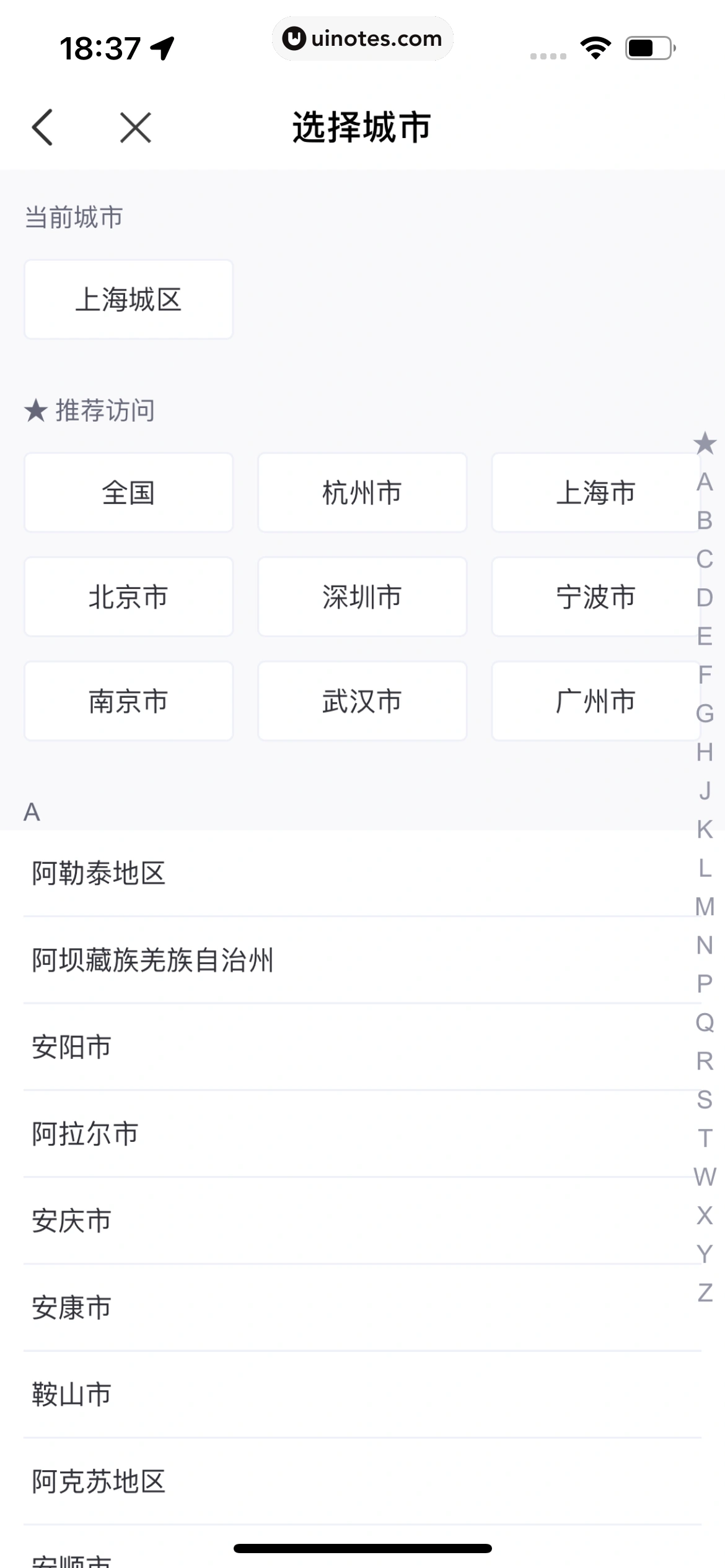Image resolution: width=725 pixels, height=1568 pixels.
Task: Pick 南京市 from recommendations
Action: (x=128, y=701)
